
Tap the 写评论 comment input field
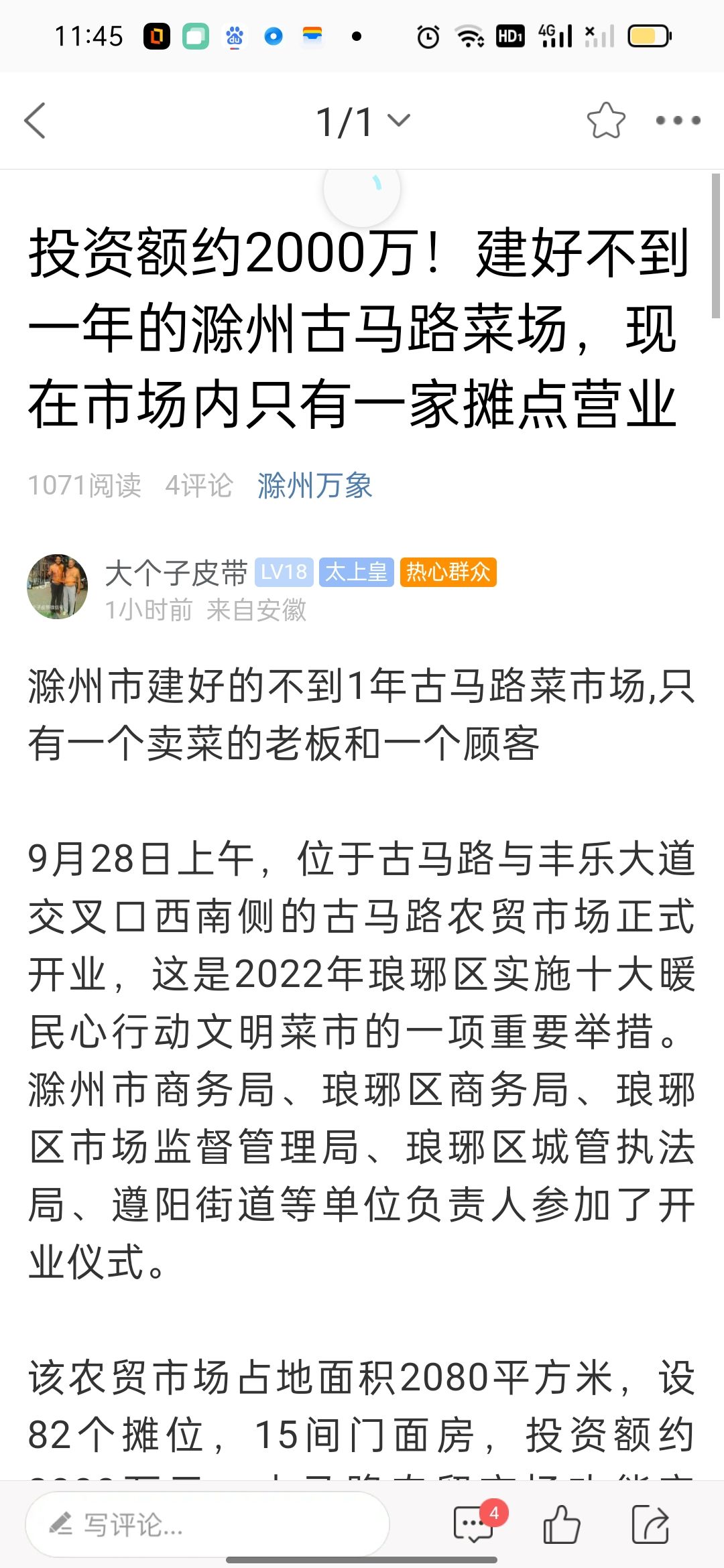coord(208,1524)
